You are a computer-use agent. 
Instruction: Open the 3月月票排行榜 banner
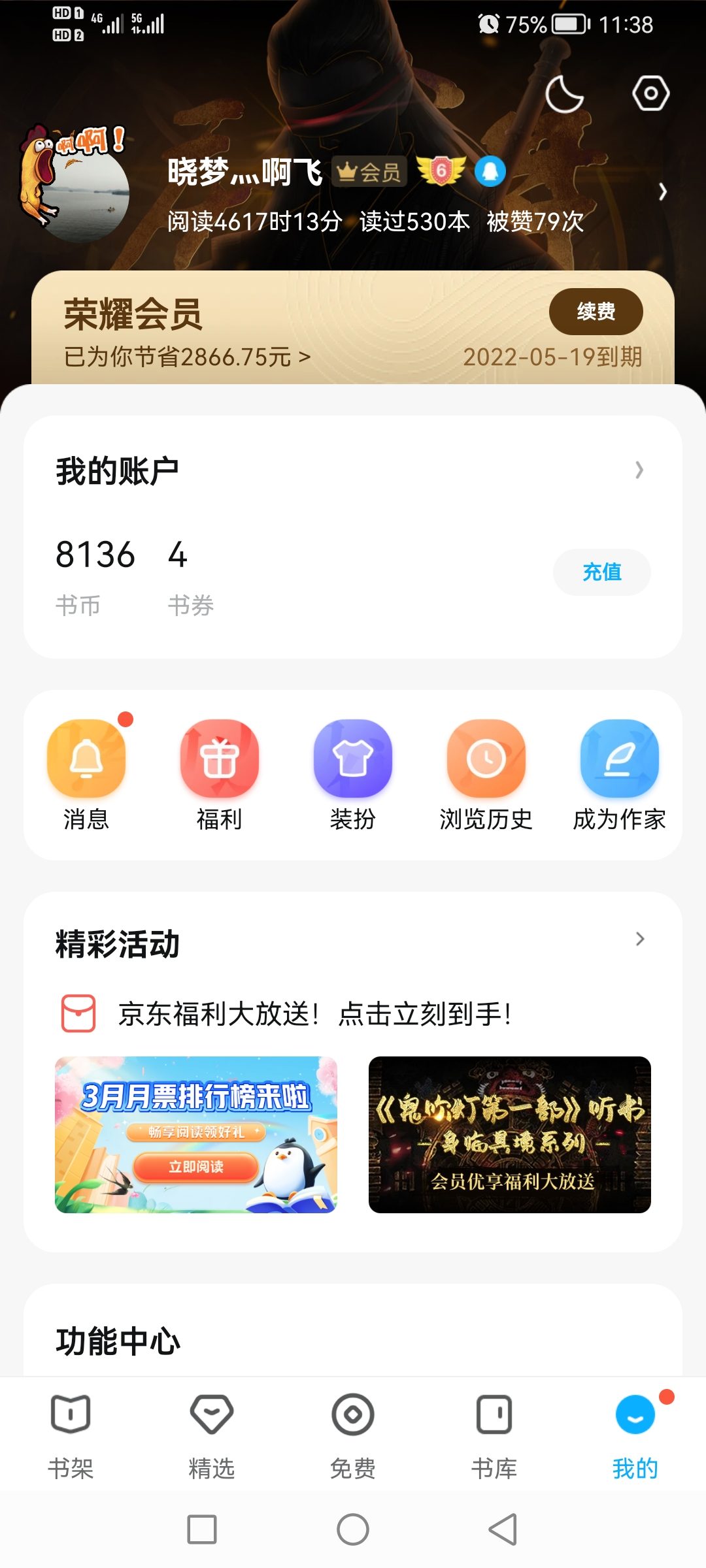pos(196,1135)
